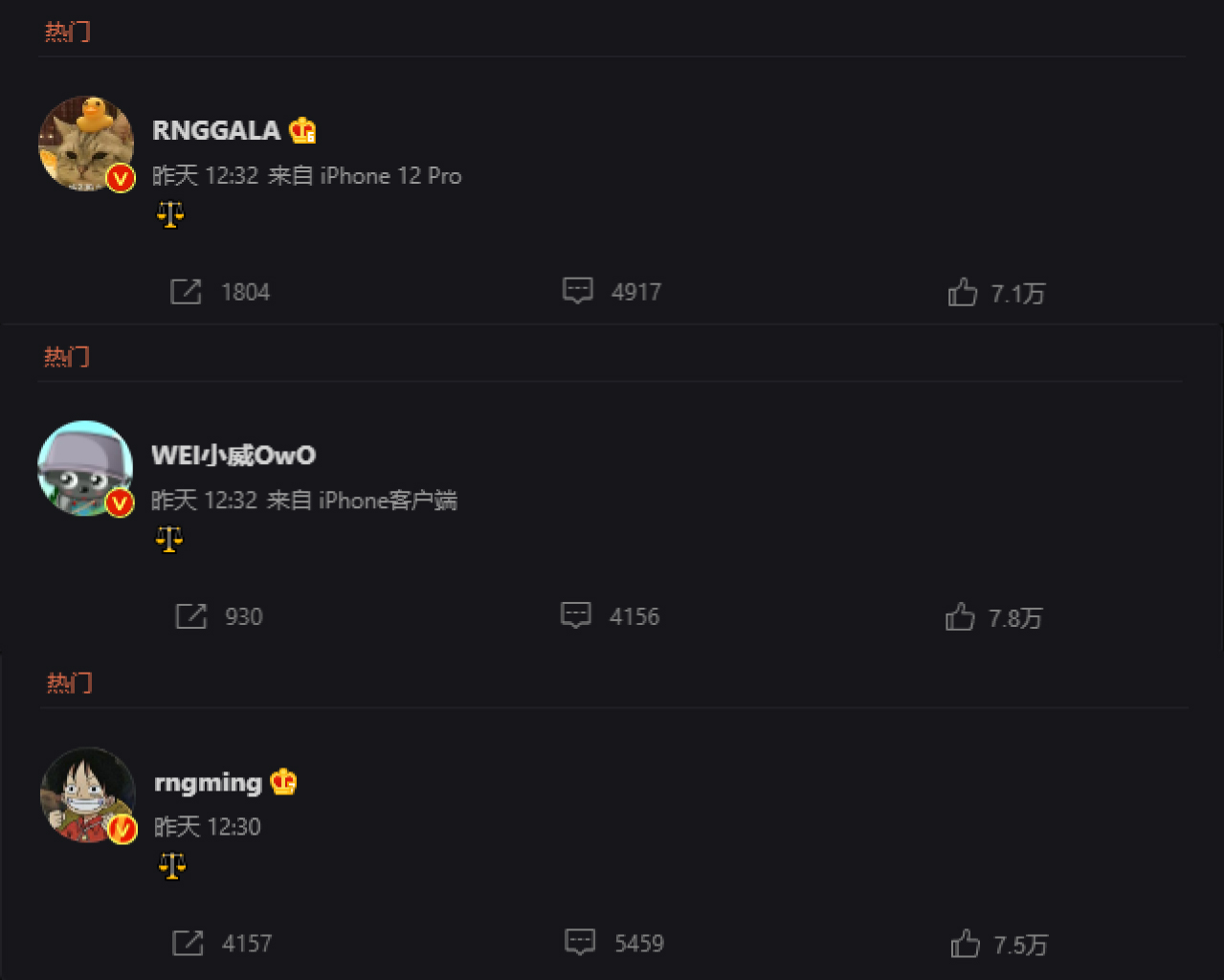View comments on WEI小威OwO's post
Image resolution: width=1224 pixels, height=980 pixels.
coord(576,616)
